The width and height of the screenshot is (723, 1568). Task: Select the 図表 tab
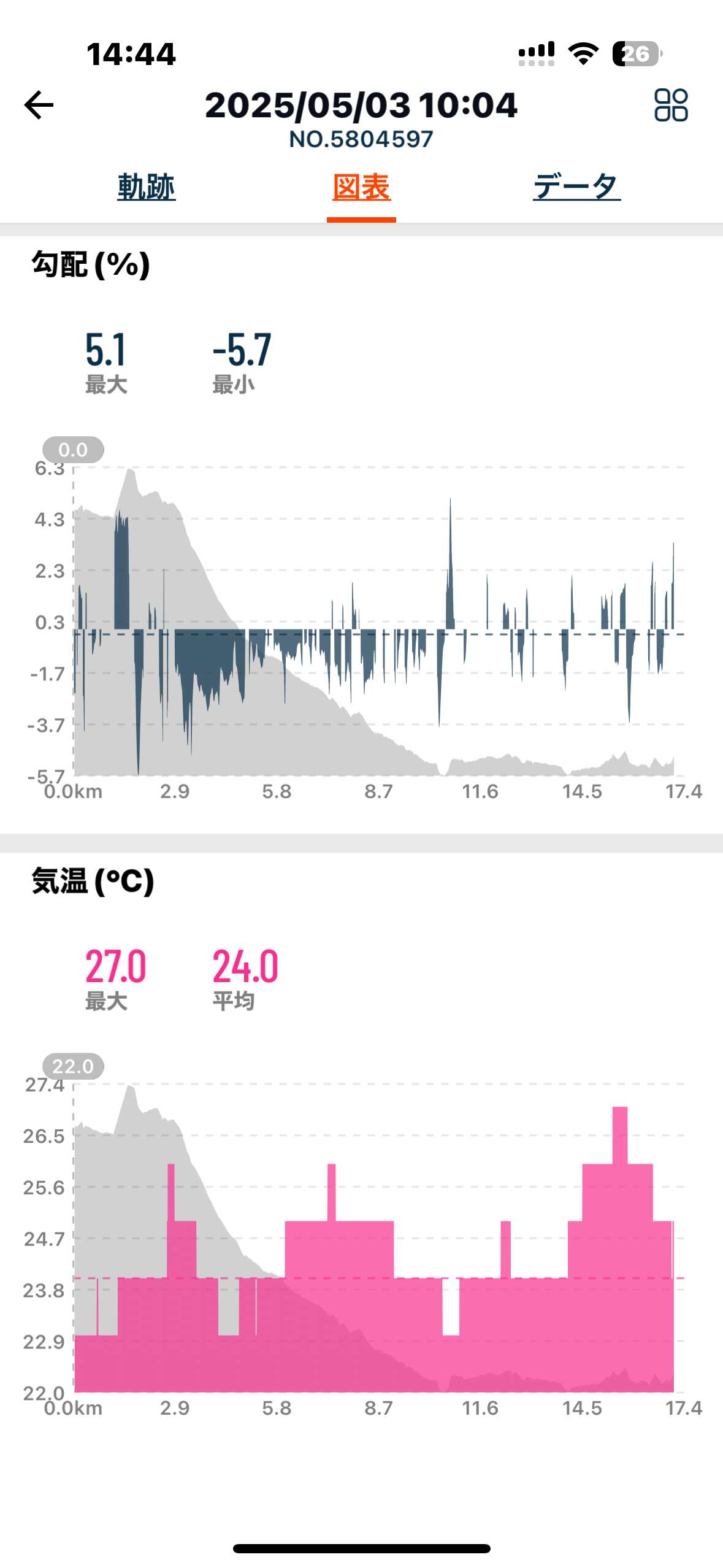pos(361,187)
